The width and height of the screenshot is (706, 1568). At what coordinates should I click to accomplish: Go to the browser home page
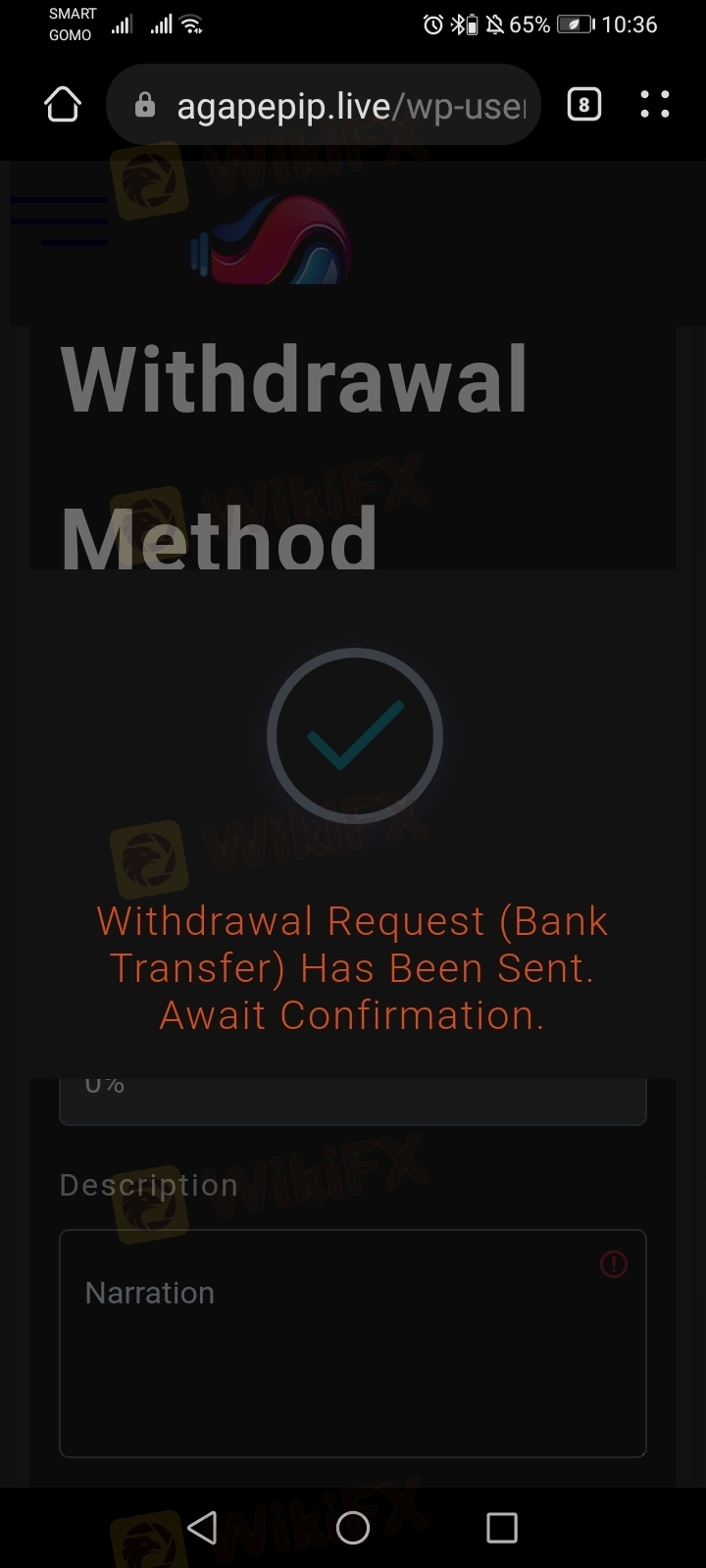pos(63,105)
